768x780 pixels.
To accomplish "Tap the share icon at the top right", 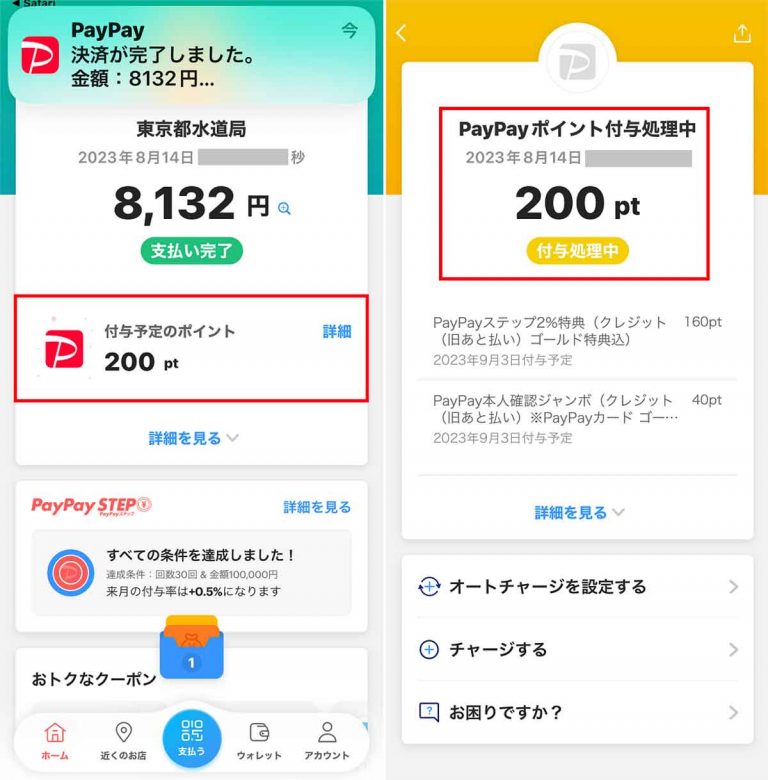I will [742, 33].
